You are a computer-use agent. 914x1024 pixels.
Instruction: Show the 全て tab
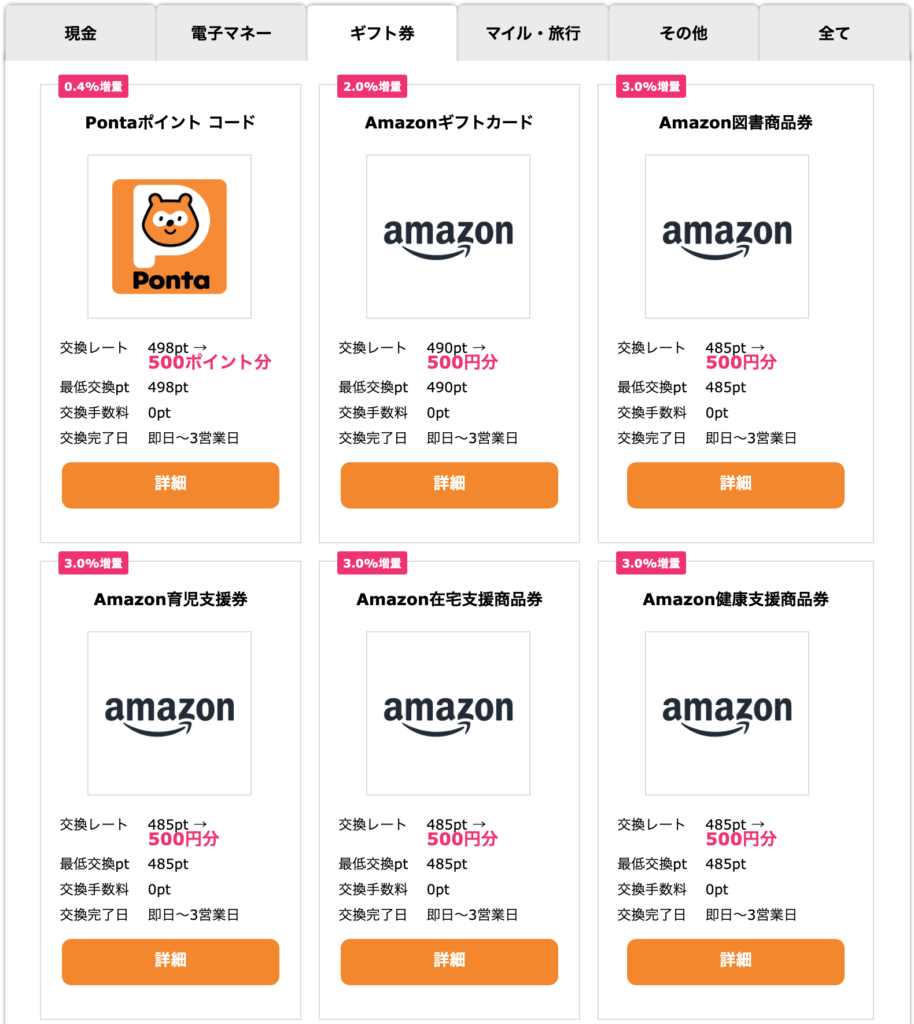[834, 33]
